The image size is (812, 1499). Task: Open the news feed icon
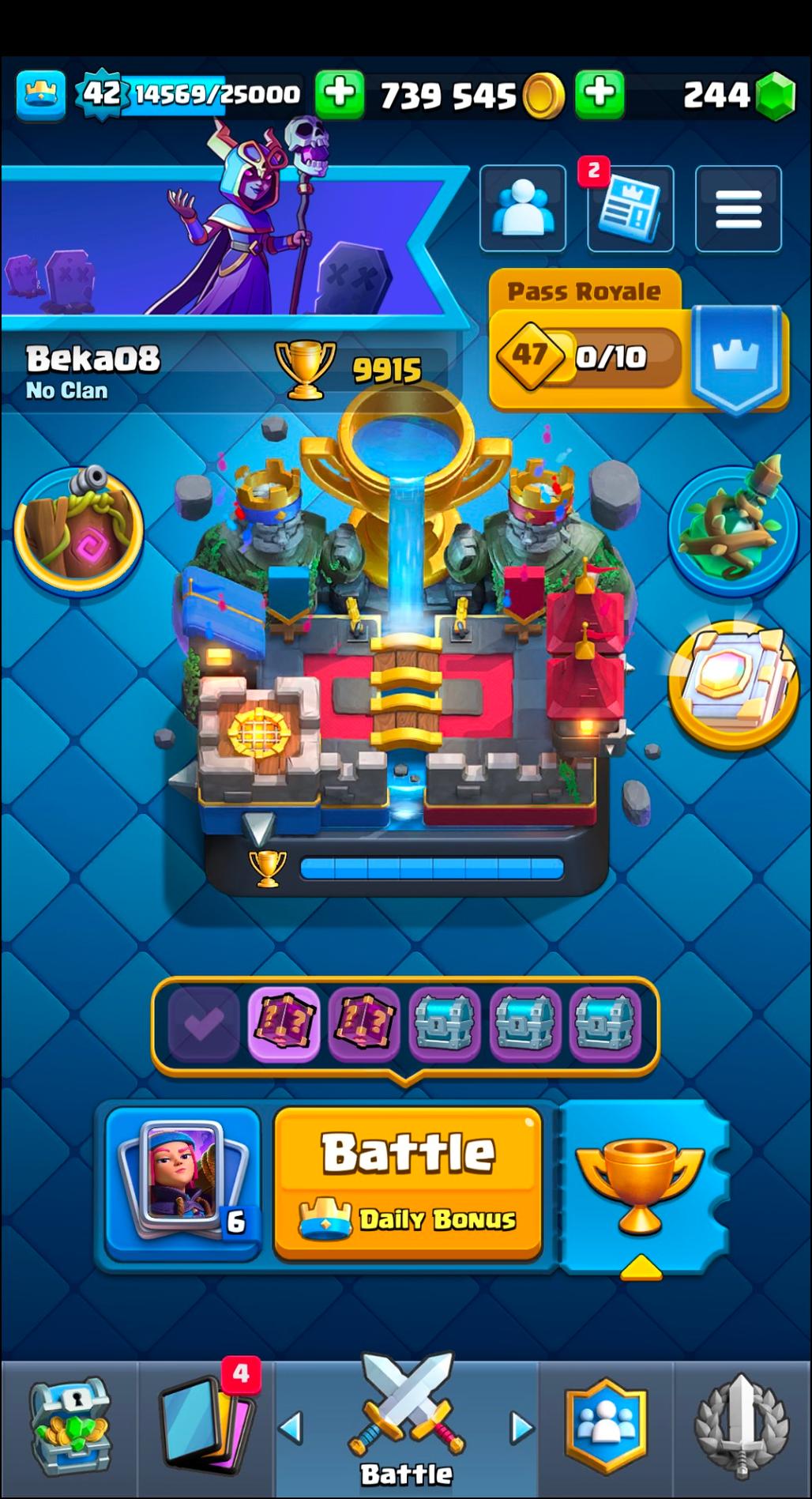pos(630,209)
